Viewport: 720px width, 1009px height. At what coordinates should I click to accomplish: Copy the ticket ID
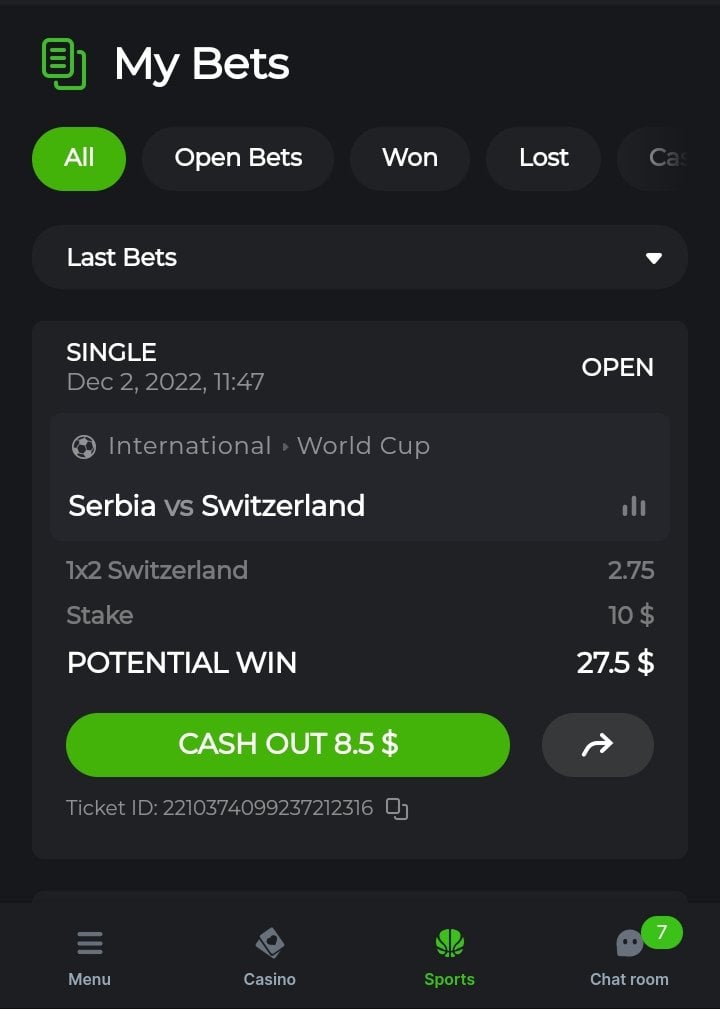pos(397,809)
